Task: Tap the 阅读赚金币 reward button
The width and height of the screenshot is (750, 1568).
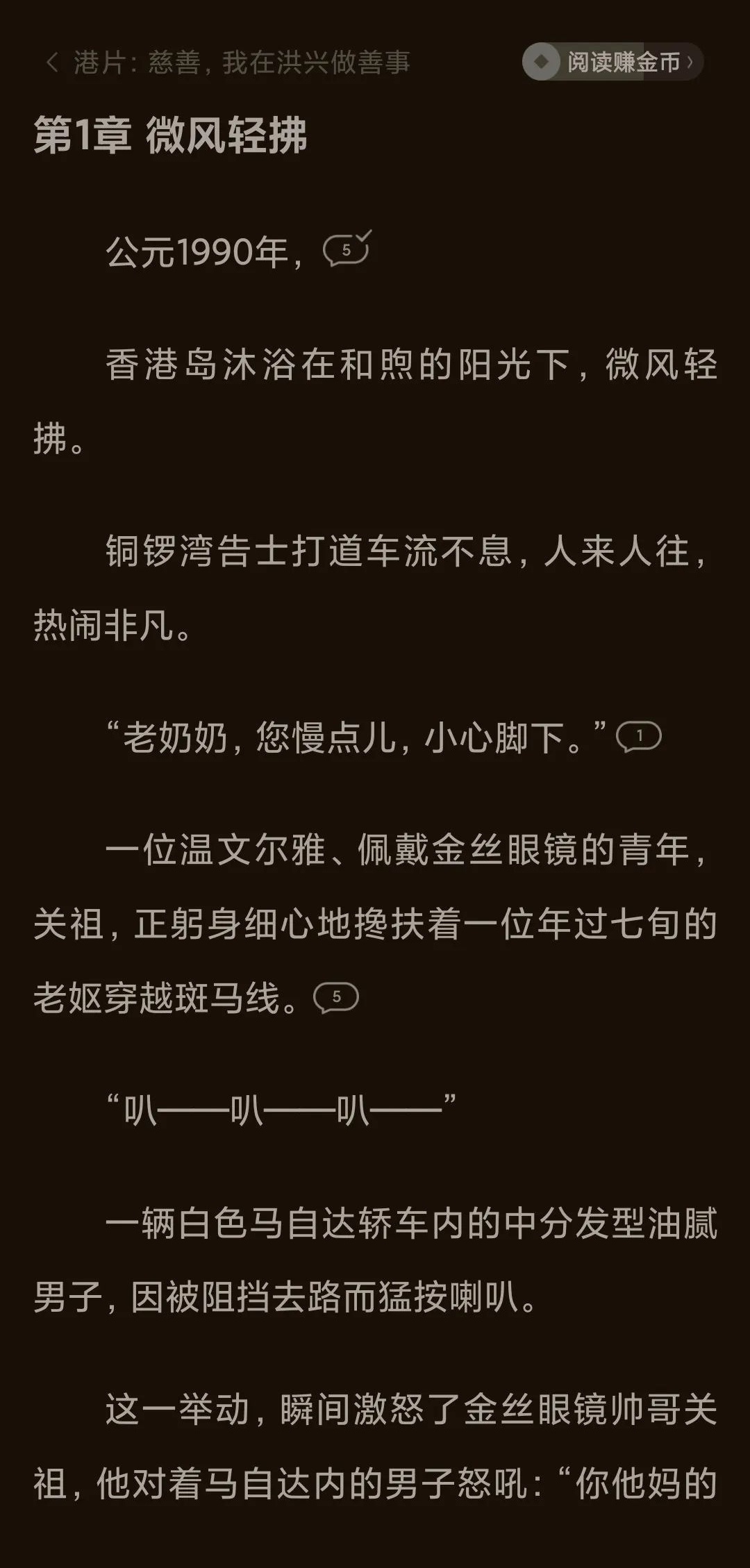Action: tap(612, 62)
